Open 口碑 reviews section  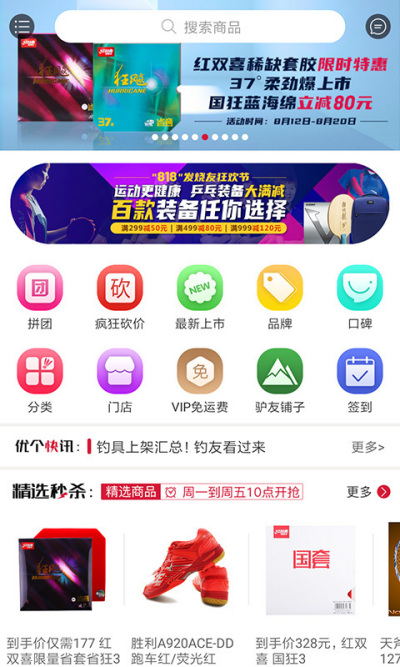[x=360, y=297]
